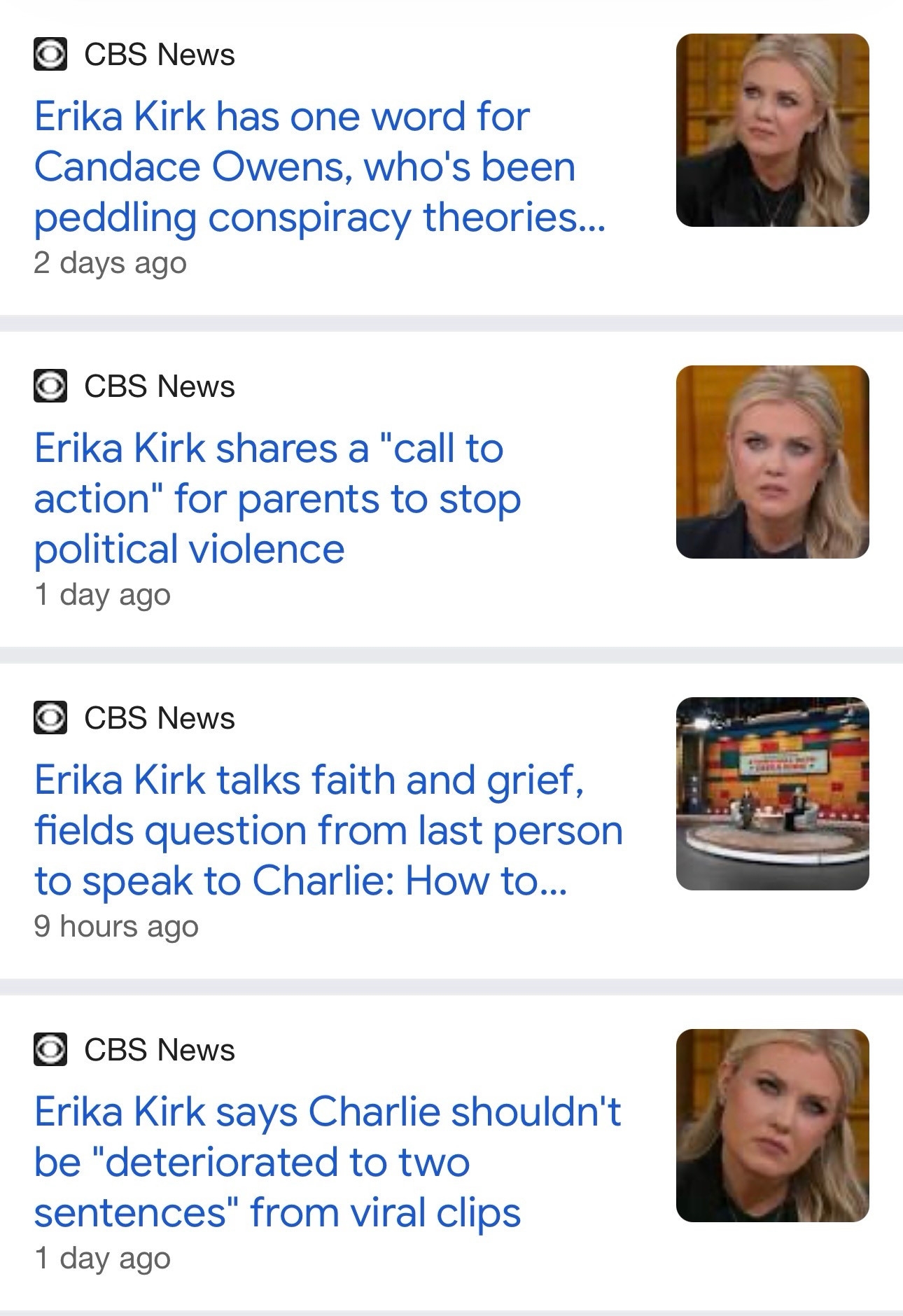
Task: Open the faith and grief article
Action: 328,830
